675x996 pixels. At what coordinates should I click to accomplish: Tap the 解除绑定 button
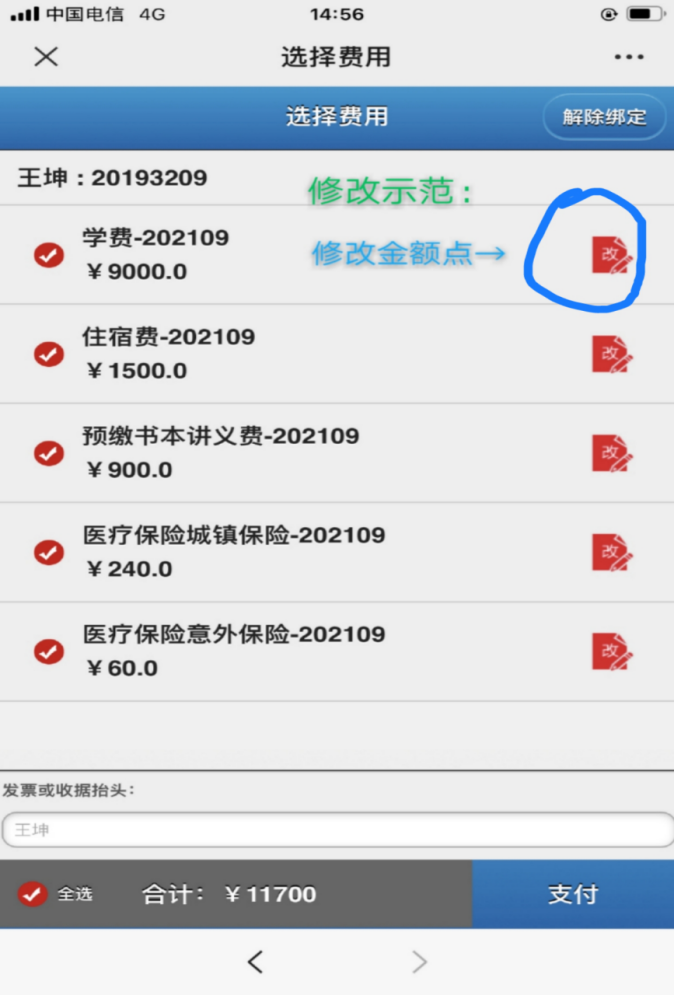(x=604, y=117)
